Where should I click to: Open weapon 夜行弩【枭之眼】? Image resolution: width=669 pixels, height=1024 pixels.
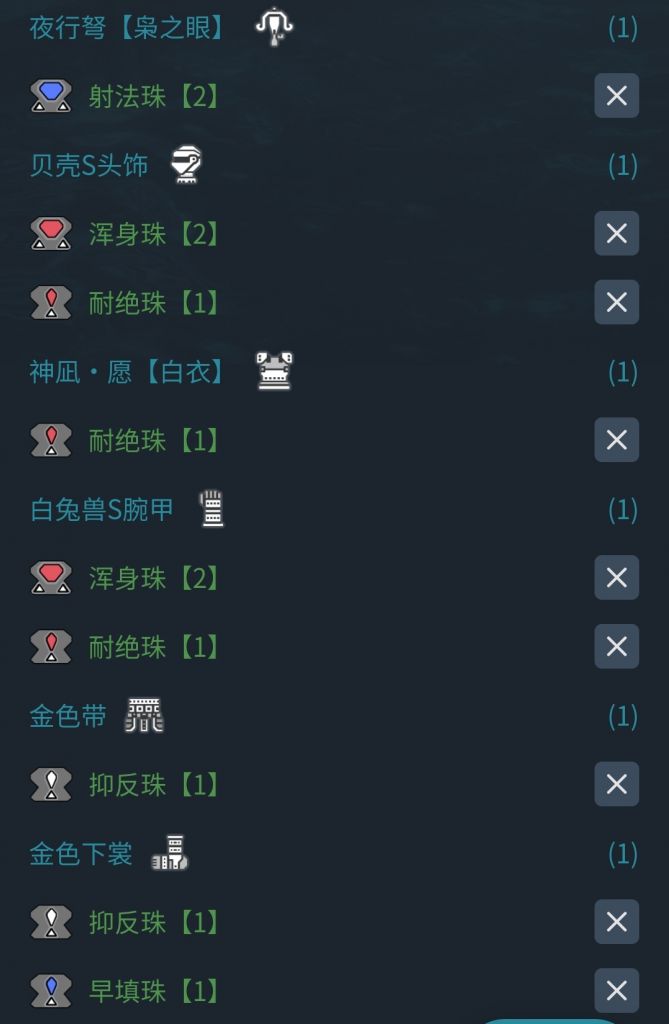tap(127, 27)
